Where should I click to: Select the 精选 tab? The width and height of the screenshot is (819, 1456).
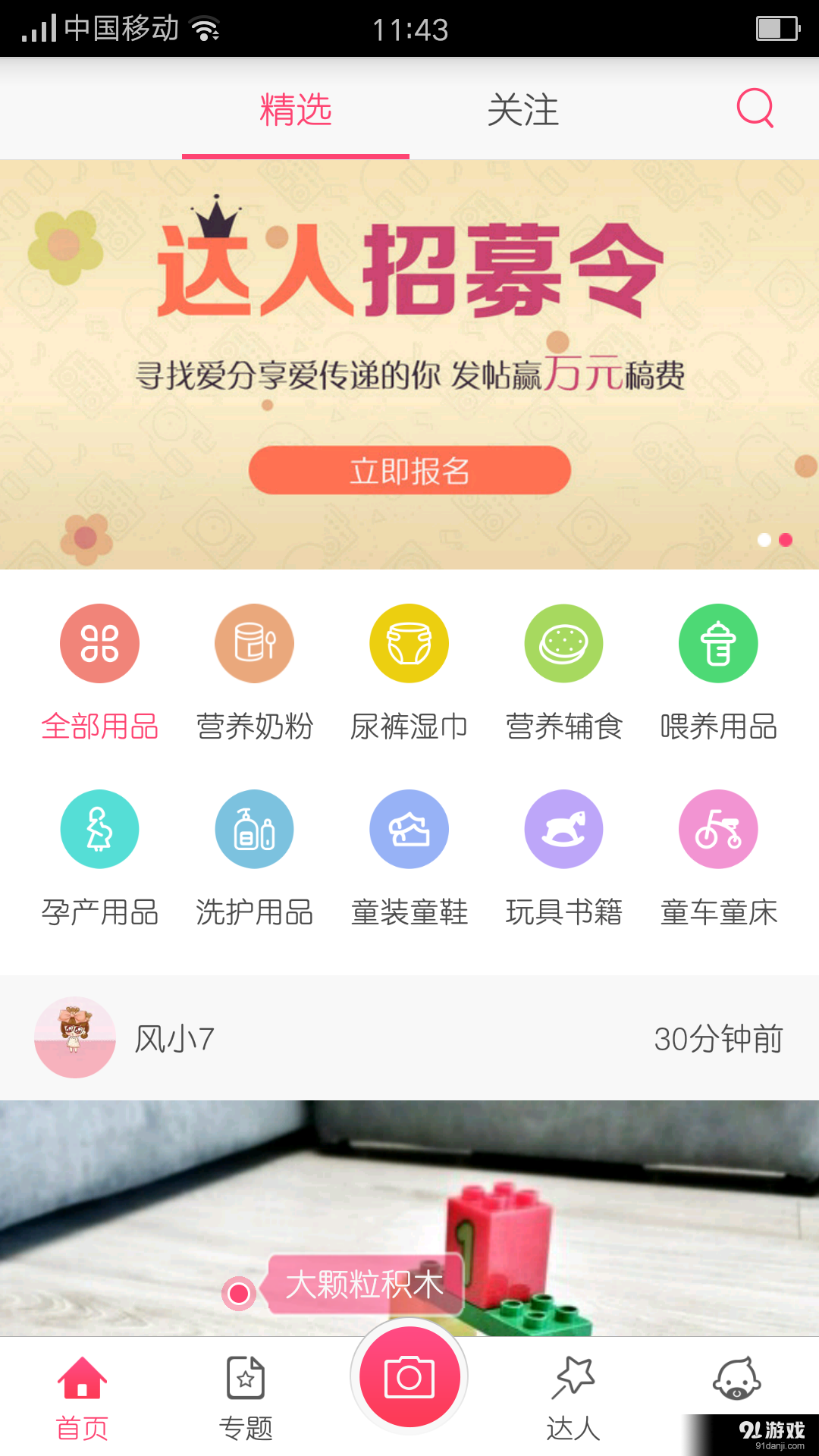(295, 110)
